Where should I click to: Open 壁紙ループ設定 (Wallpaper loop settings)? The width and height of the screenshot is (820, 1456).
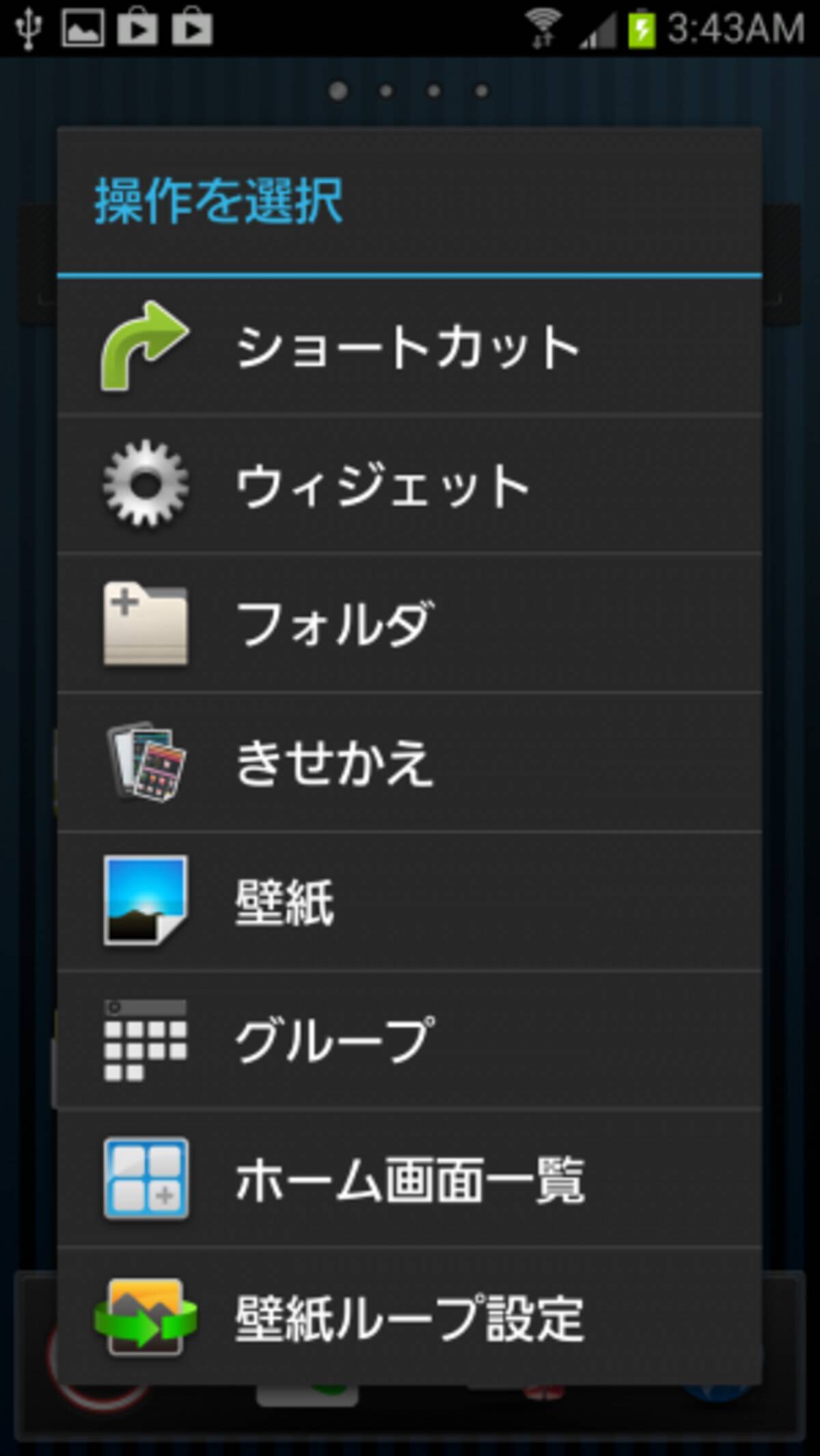click(409, 1317)
